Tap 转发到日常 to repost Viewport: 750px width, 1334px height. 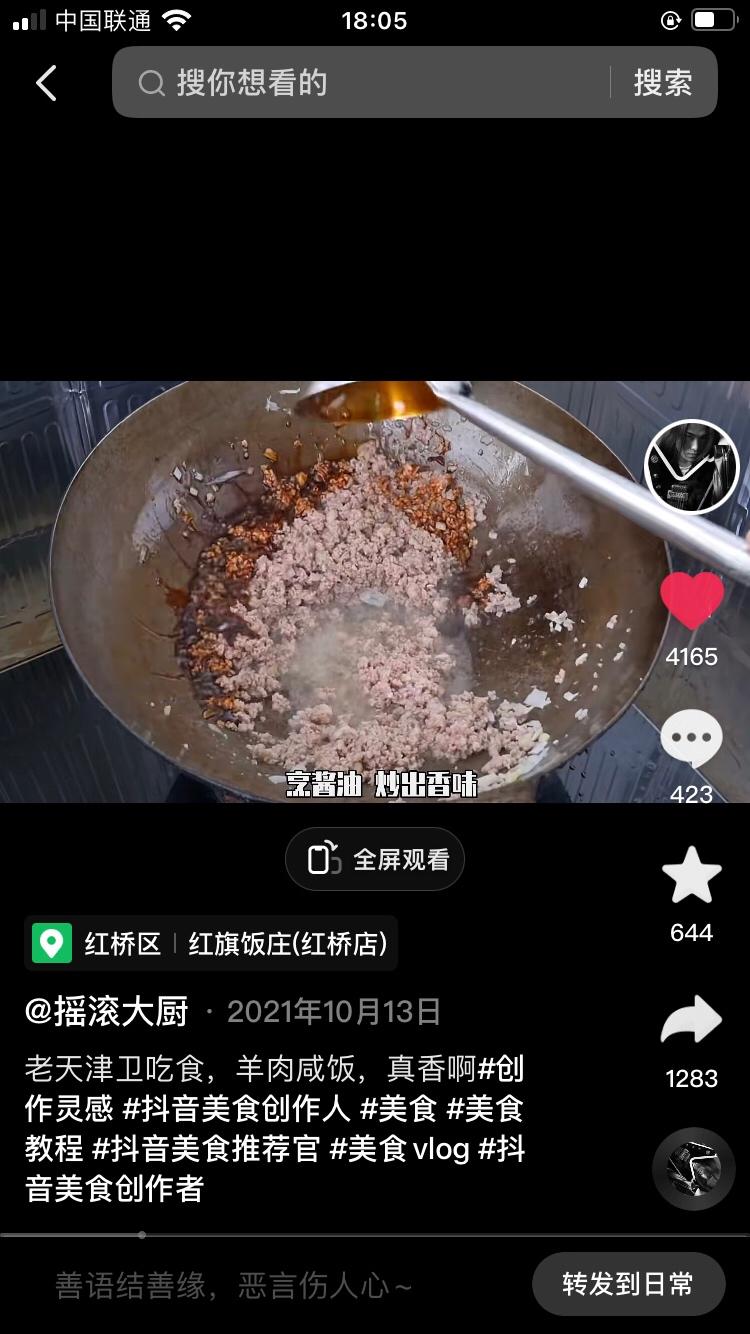point(629,1284)
